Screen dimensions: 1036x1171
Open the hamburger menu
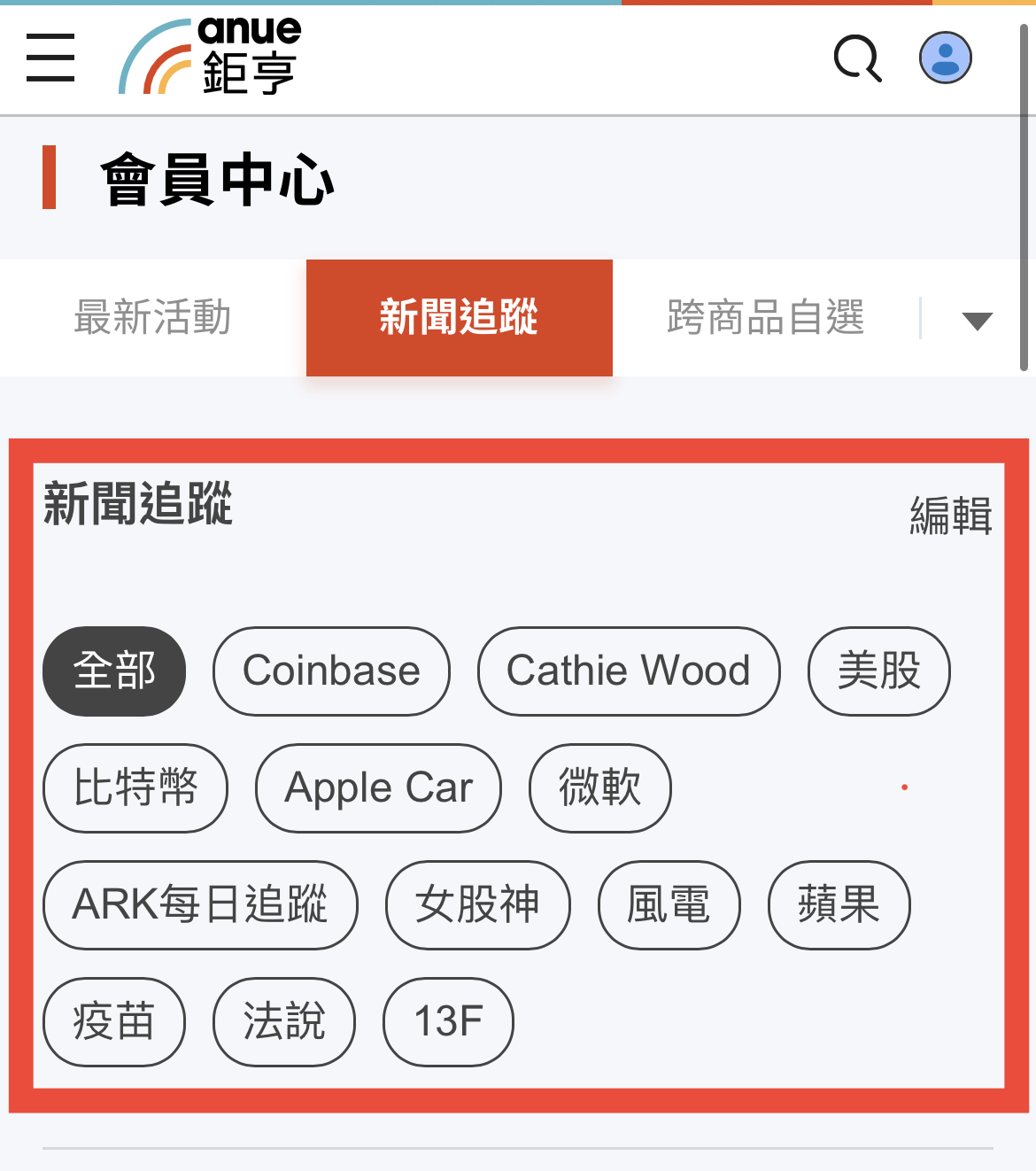click(50, 58)
